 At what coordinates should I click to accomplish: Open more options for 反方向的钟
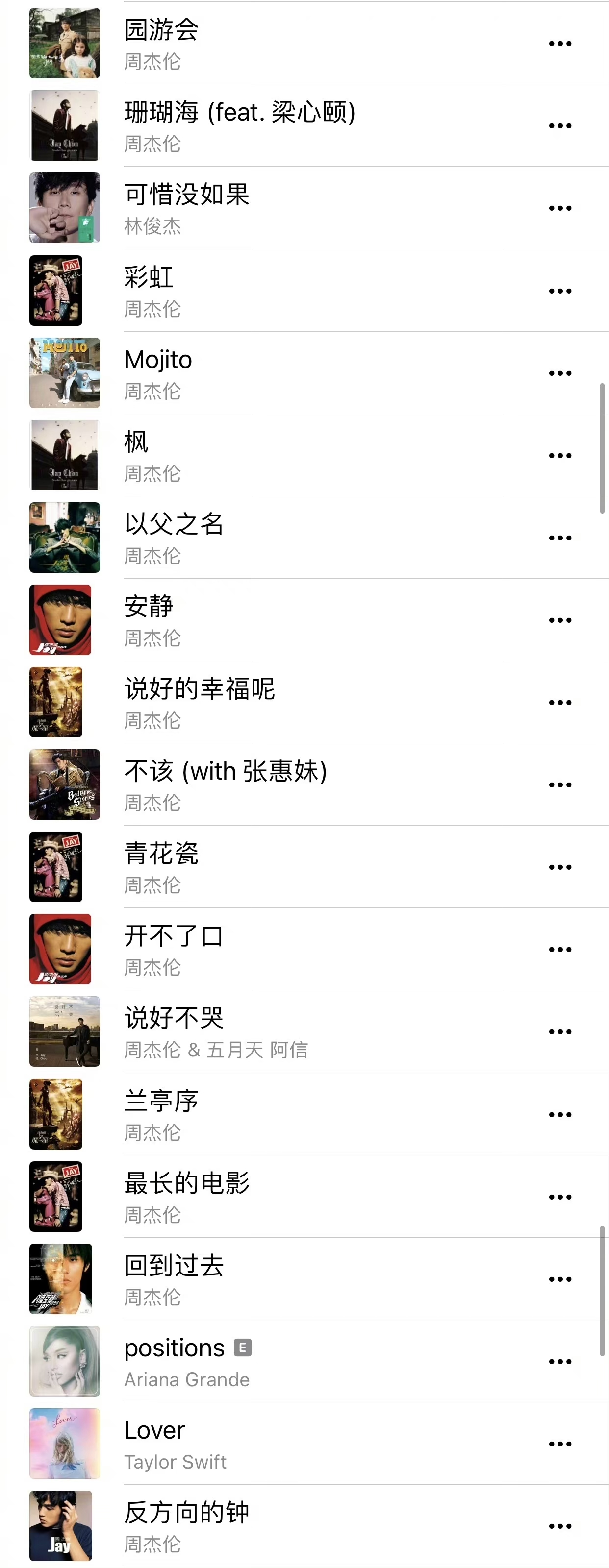560,1526
